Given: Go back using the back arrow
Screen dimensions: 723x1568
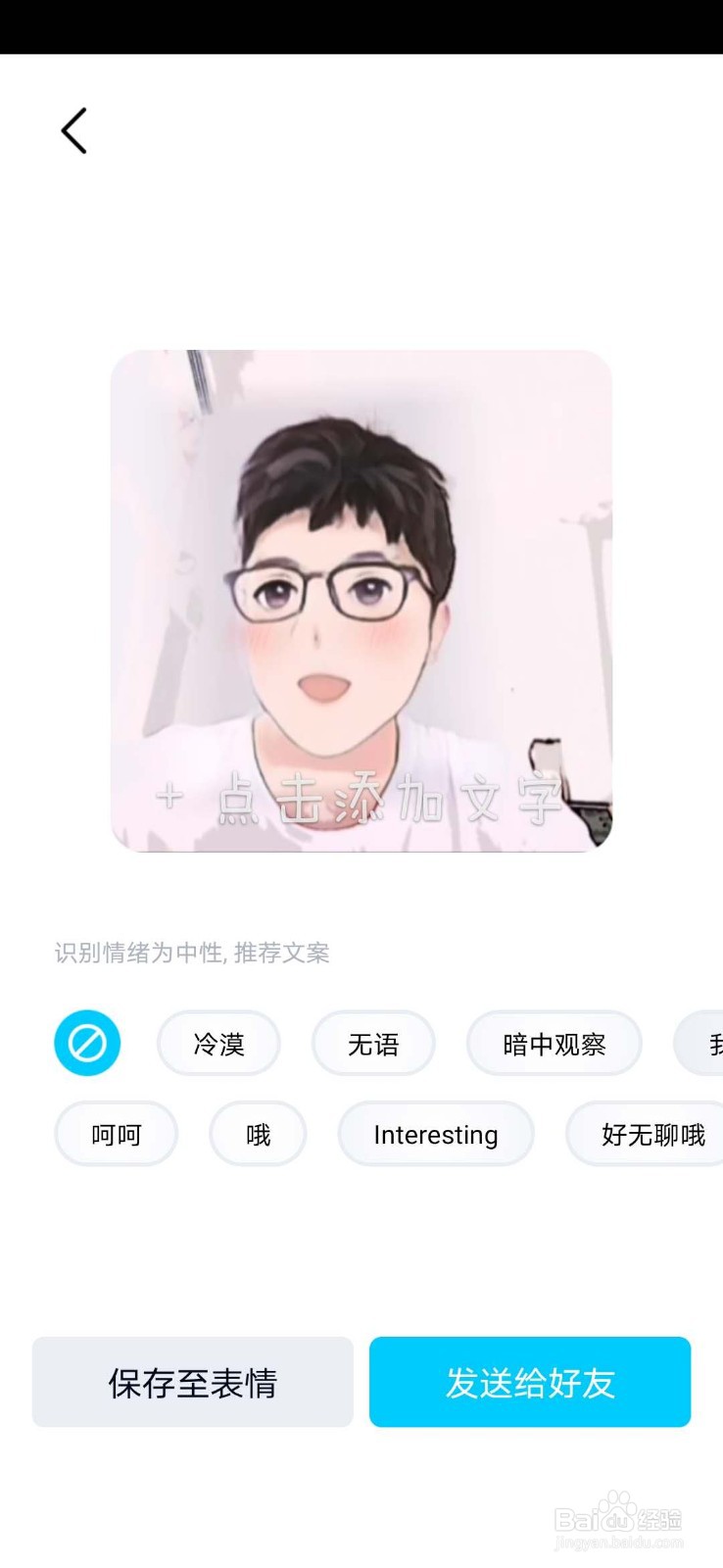Looking at the screenshot, I should [73, 129].
